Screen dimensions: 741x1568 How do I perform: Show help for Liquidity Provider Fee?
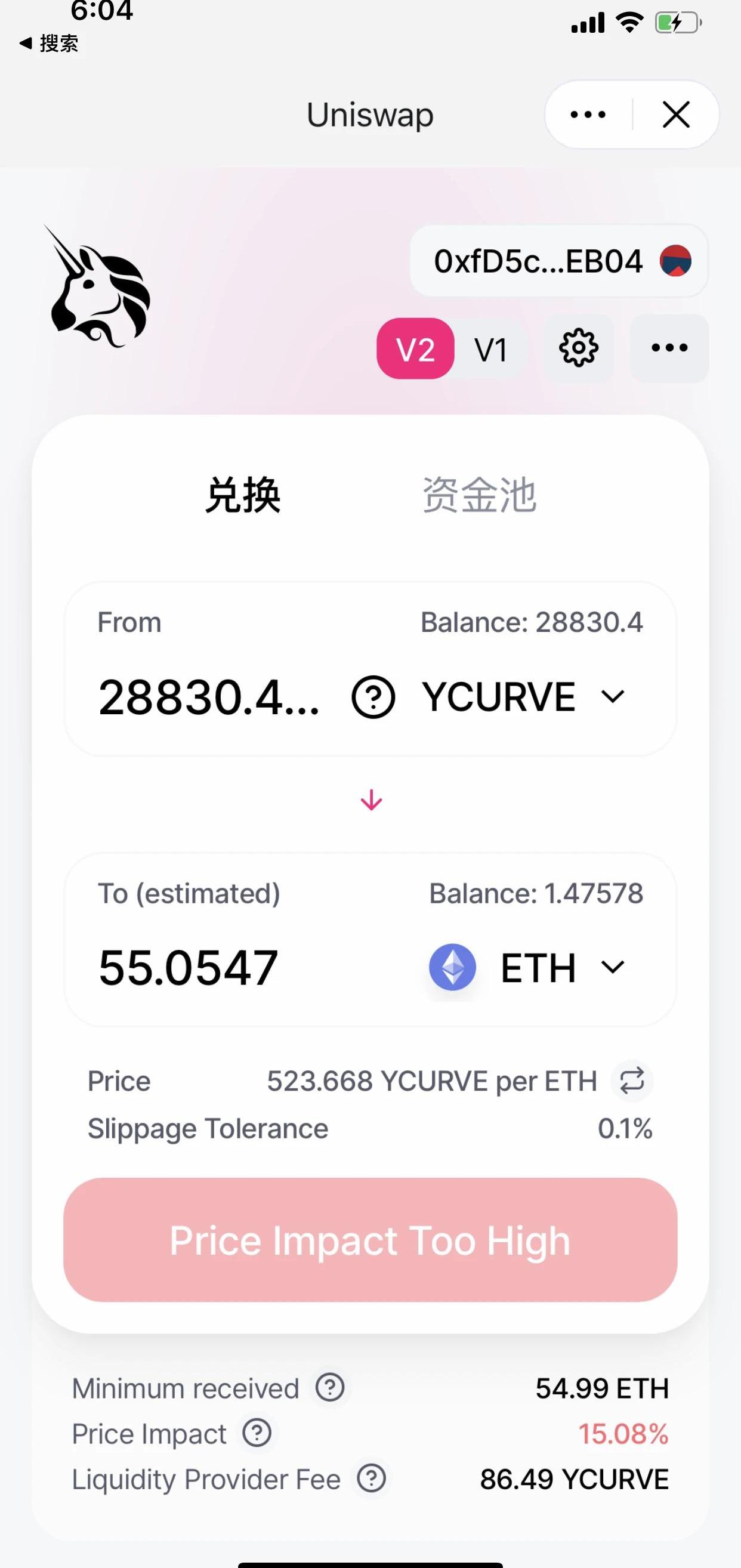pyautogui.click(x=372, y=1478)
